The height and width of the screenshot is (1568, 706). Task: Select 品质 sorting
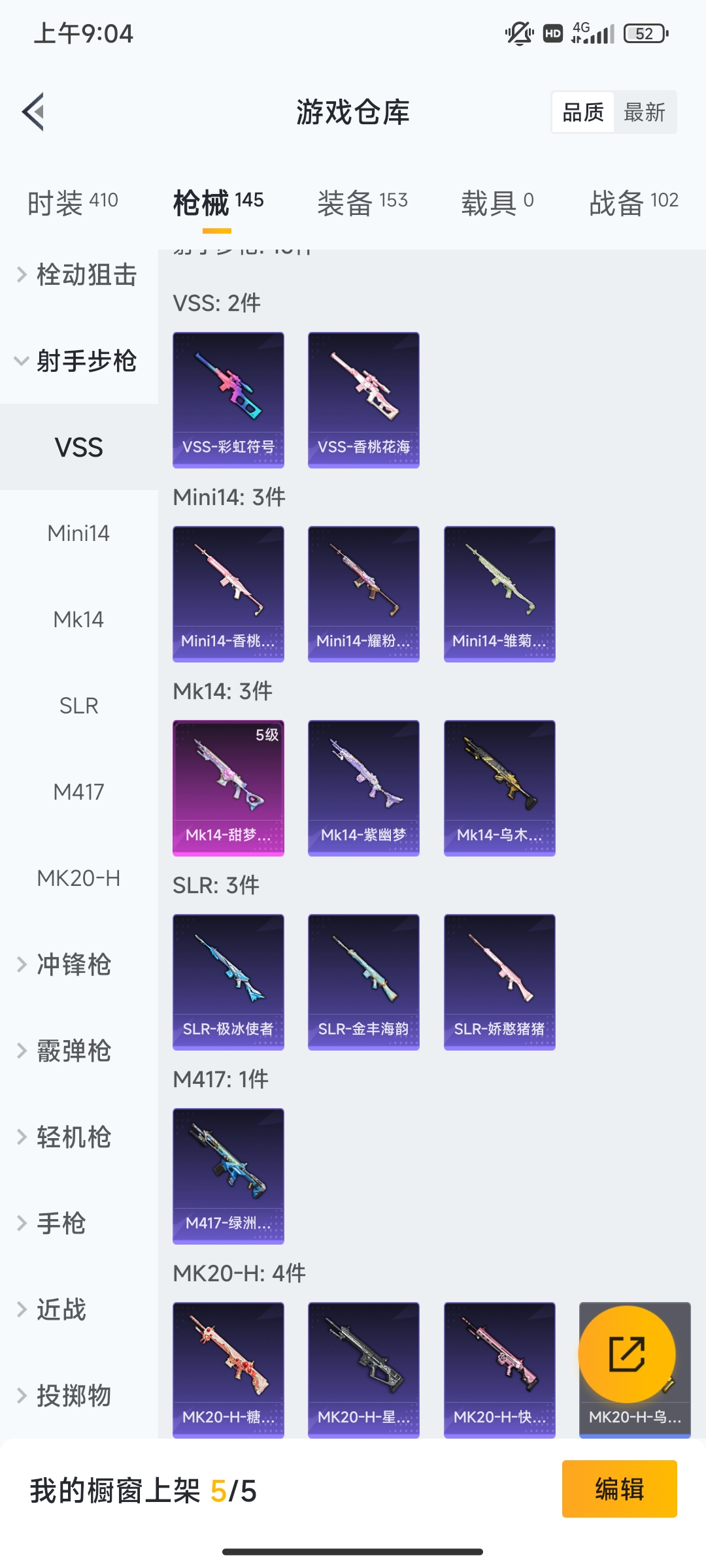click(582, 112)
